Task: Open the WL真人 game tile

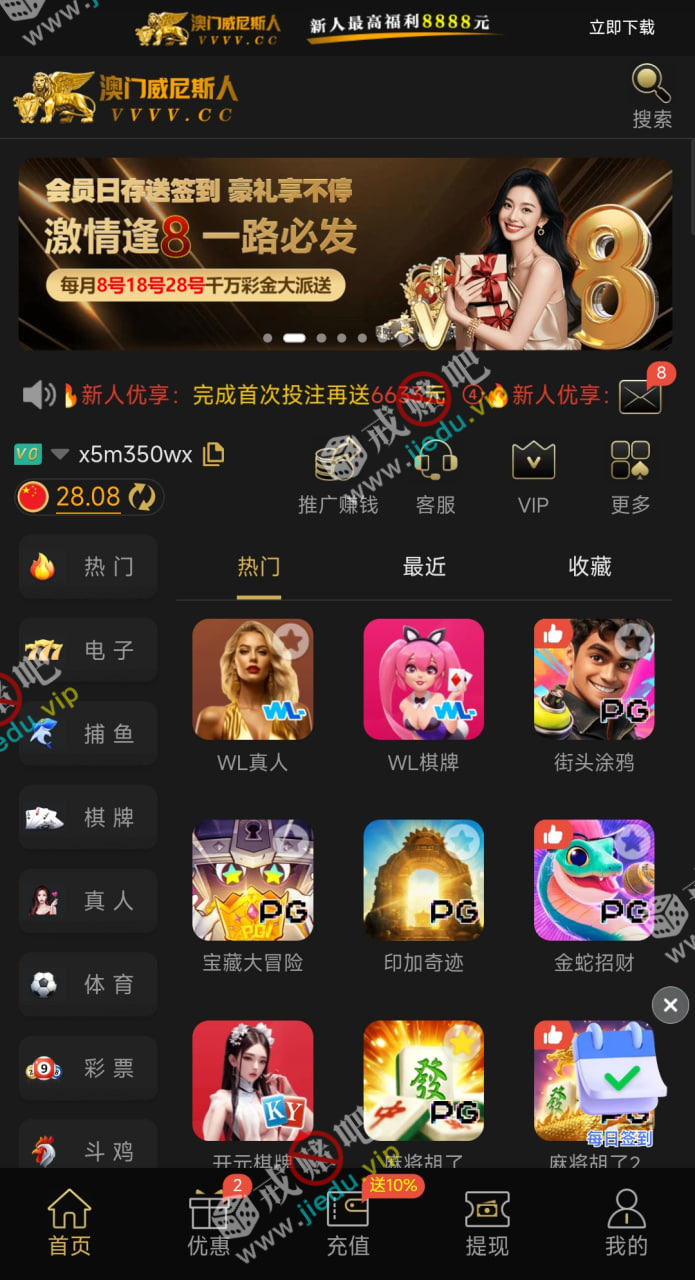Action: (x=252, y=680)
